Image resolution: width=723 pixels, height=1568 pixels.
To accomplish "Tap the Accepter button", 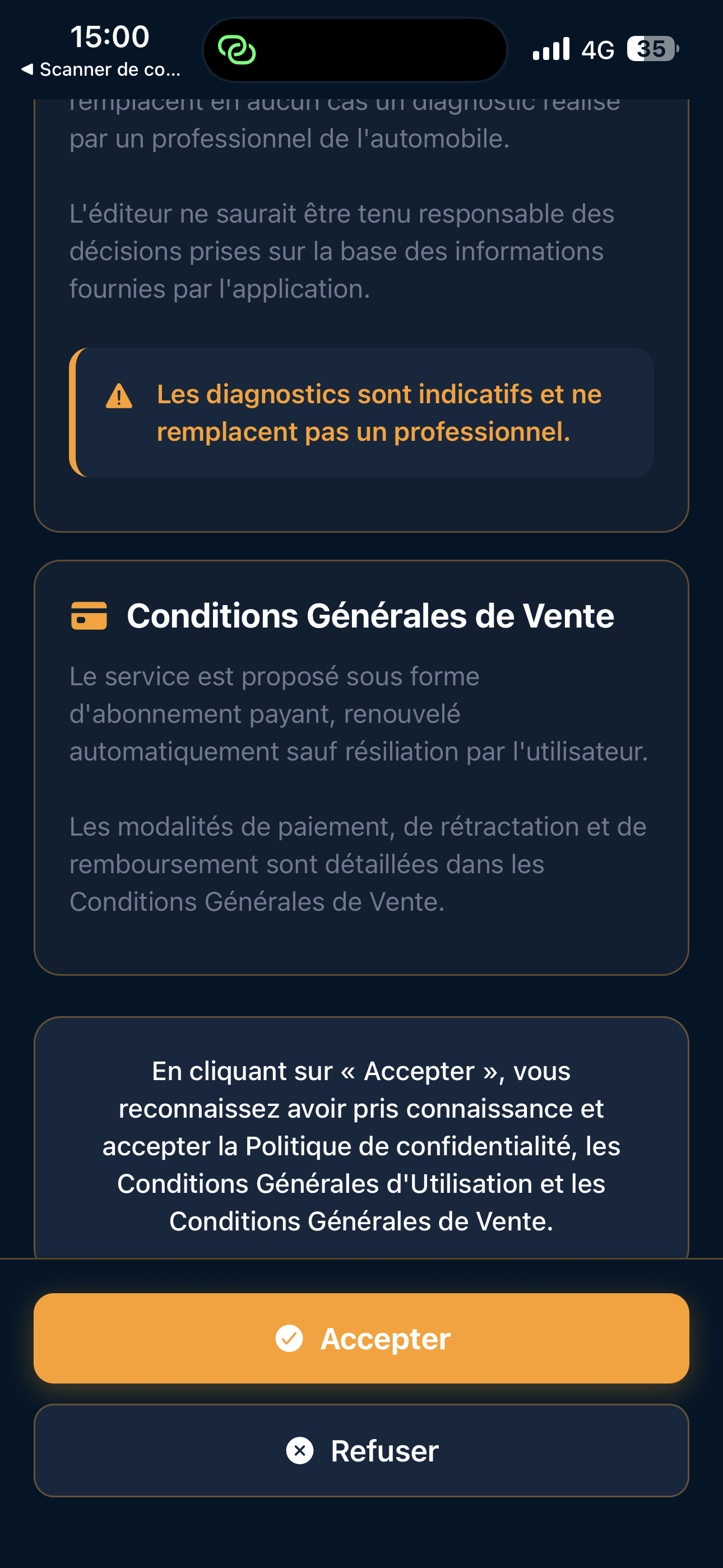I will pyautogui.click(x=361, y=1338).
